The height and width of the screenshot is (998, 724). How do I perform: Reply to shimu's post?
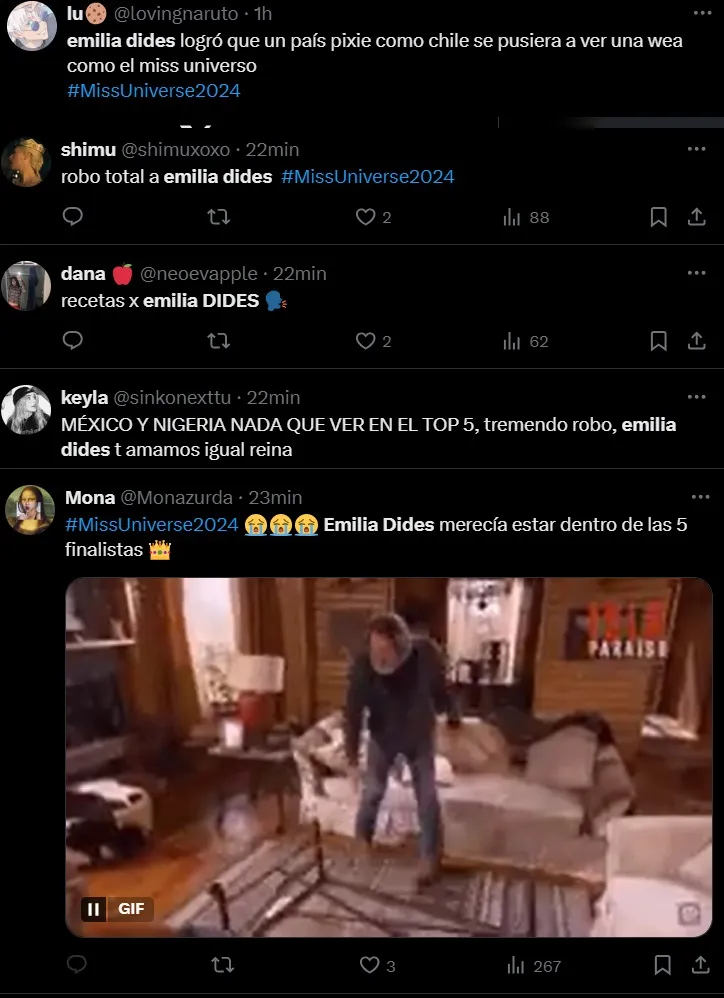73,217
